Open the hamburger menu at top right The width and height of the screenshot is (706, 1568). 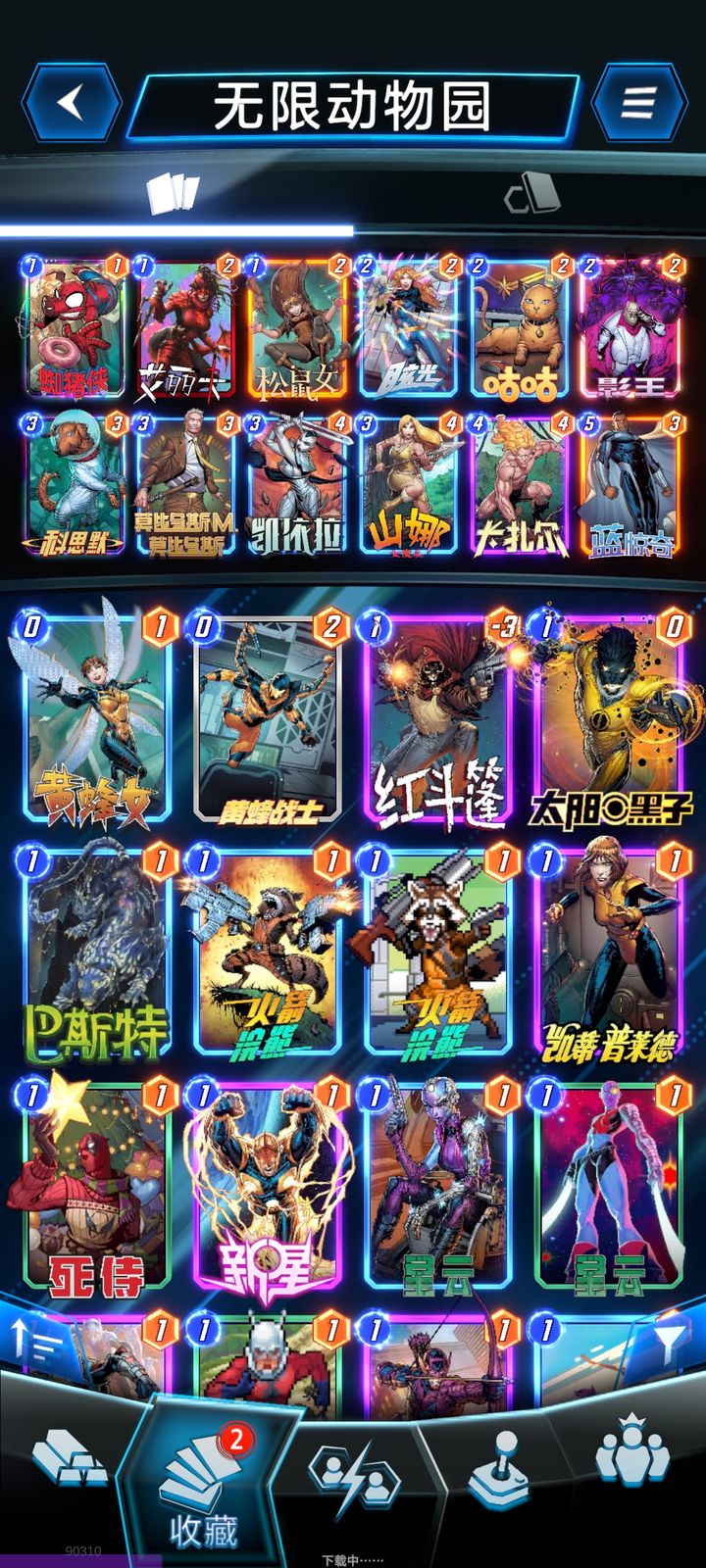click(x=638, y=103)
